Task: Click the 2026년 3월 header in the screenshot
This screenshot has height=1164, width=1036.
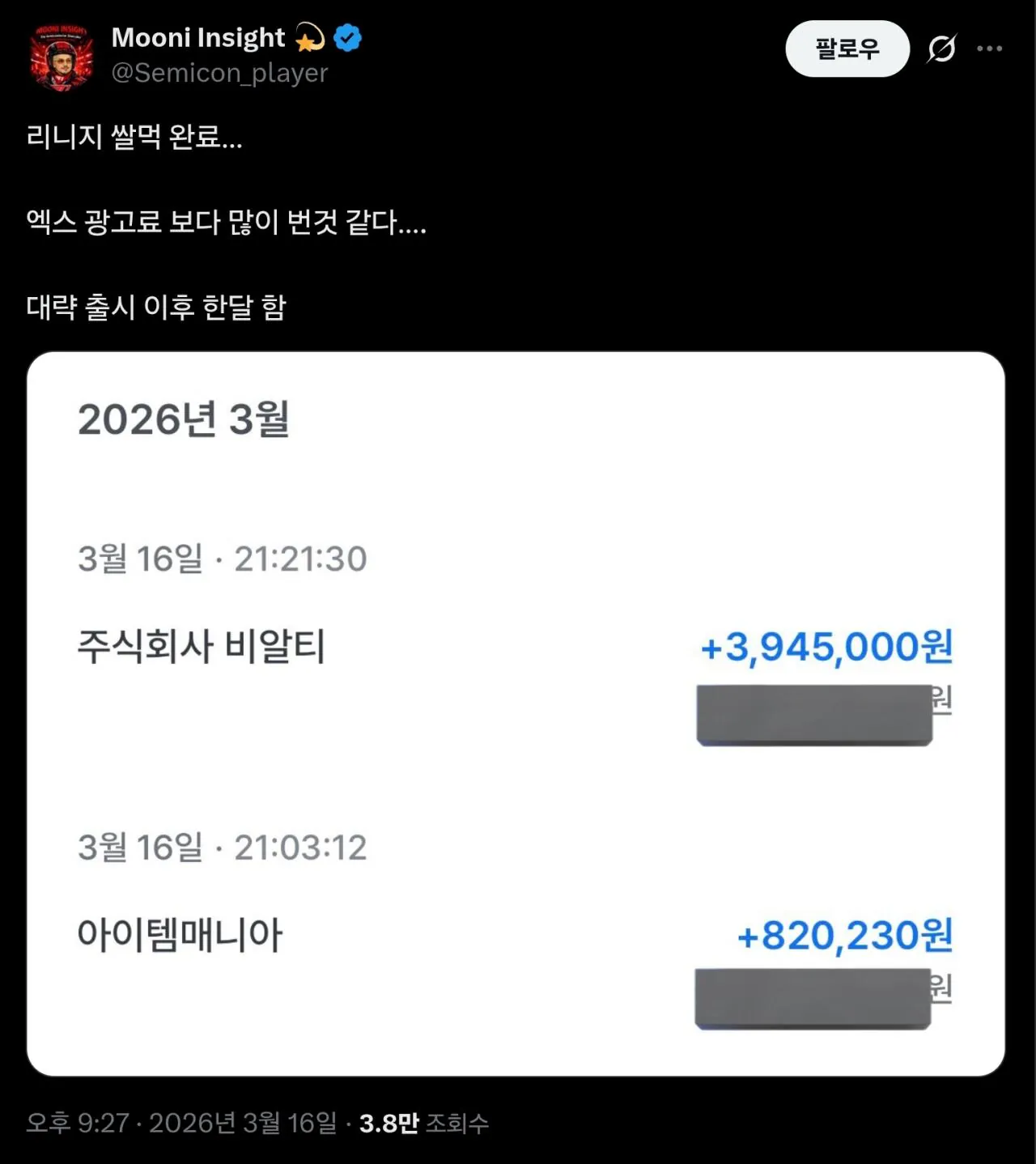Action: tap(180, 418)
